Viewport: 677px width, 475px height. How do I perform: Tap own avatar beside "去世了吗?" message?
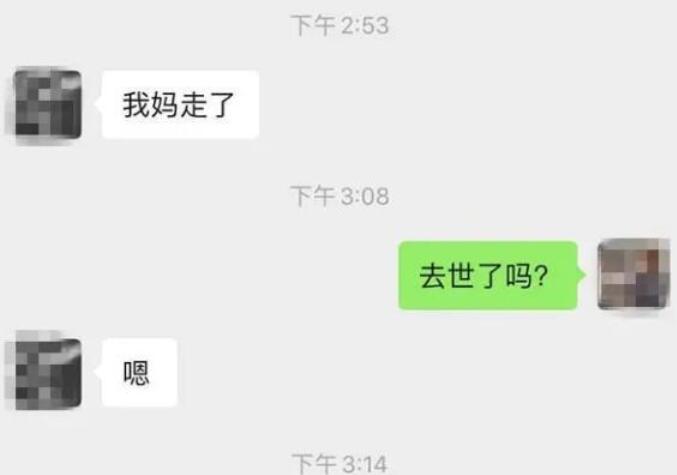632,274
